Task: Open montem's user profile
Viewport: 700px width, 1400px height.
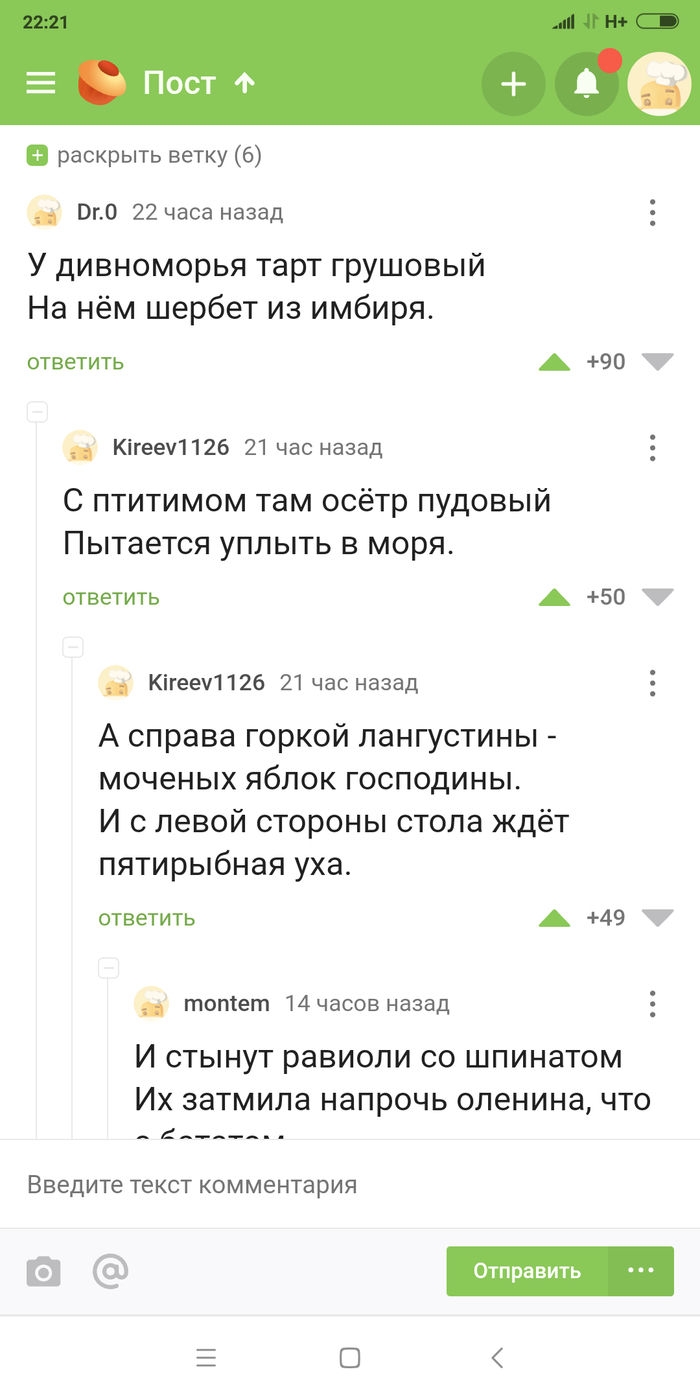Action: [x=226, y=1003]
